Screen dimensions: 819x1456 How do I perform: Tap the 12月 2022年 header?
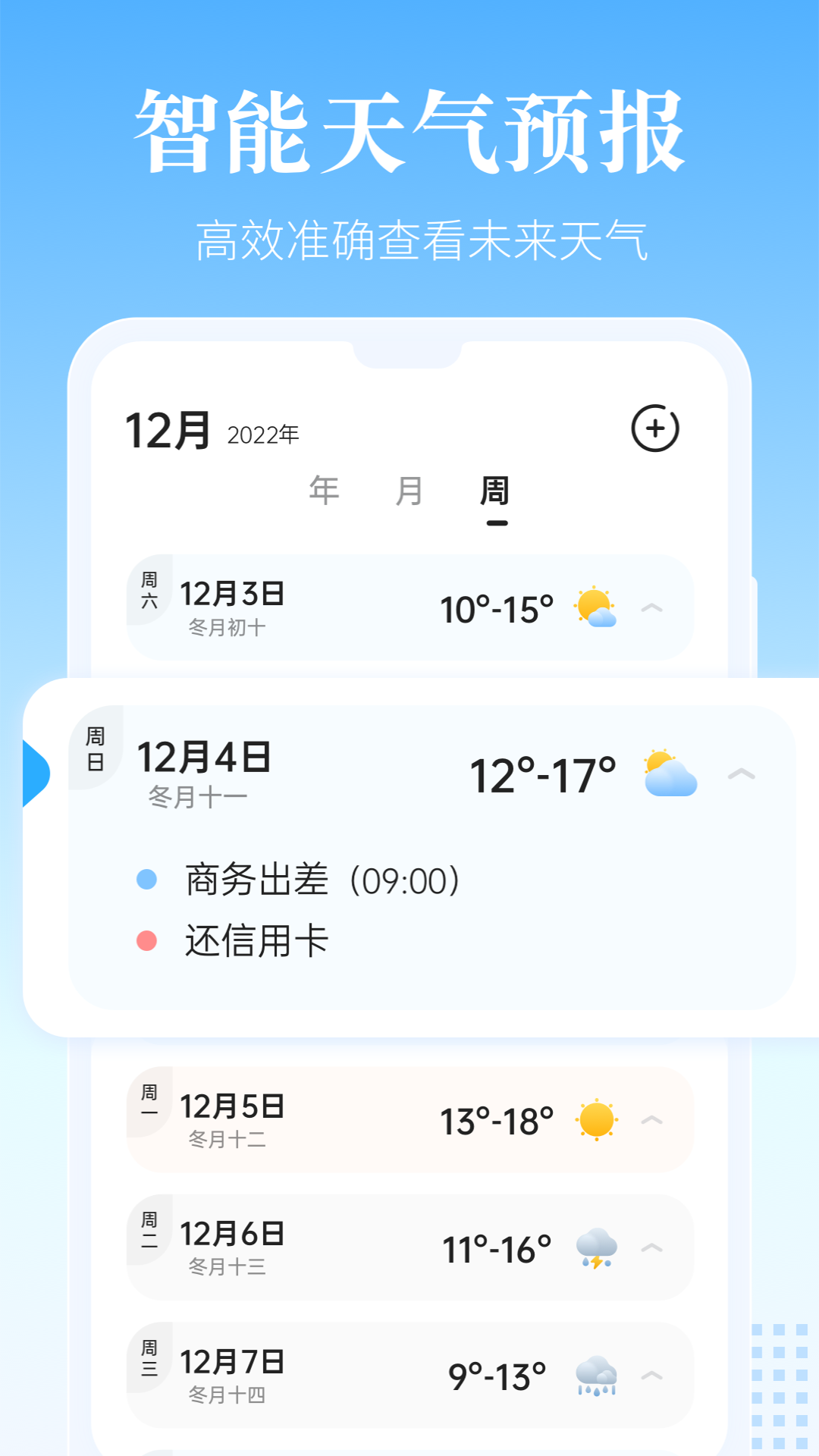[x=209, y=428]
